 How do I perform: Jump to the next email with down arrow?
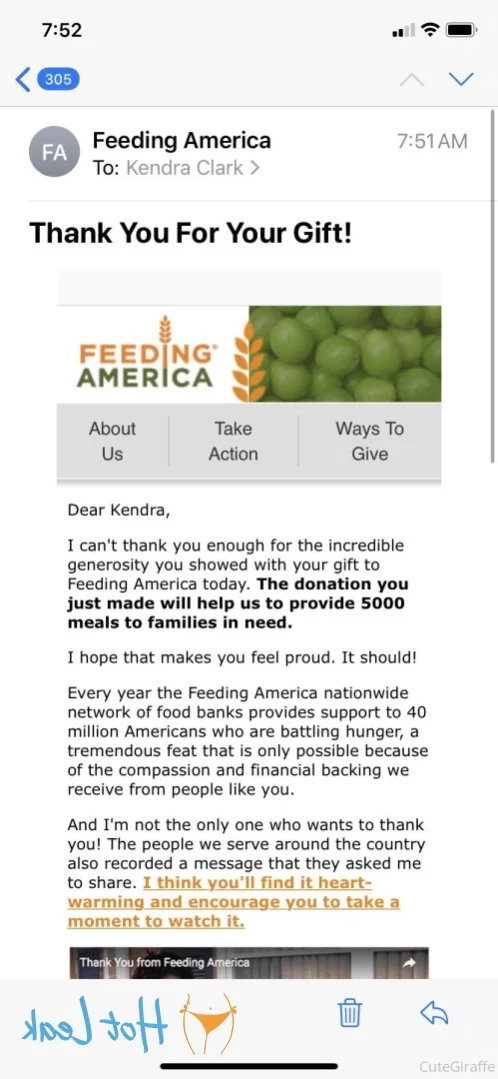point(461,79)
